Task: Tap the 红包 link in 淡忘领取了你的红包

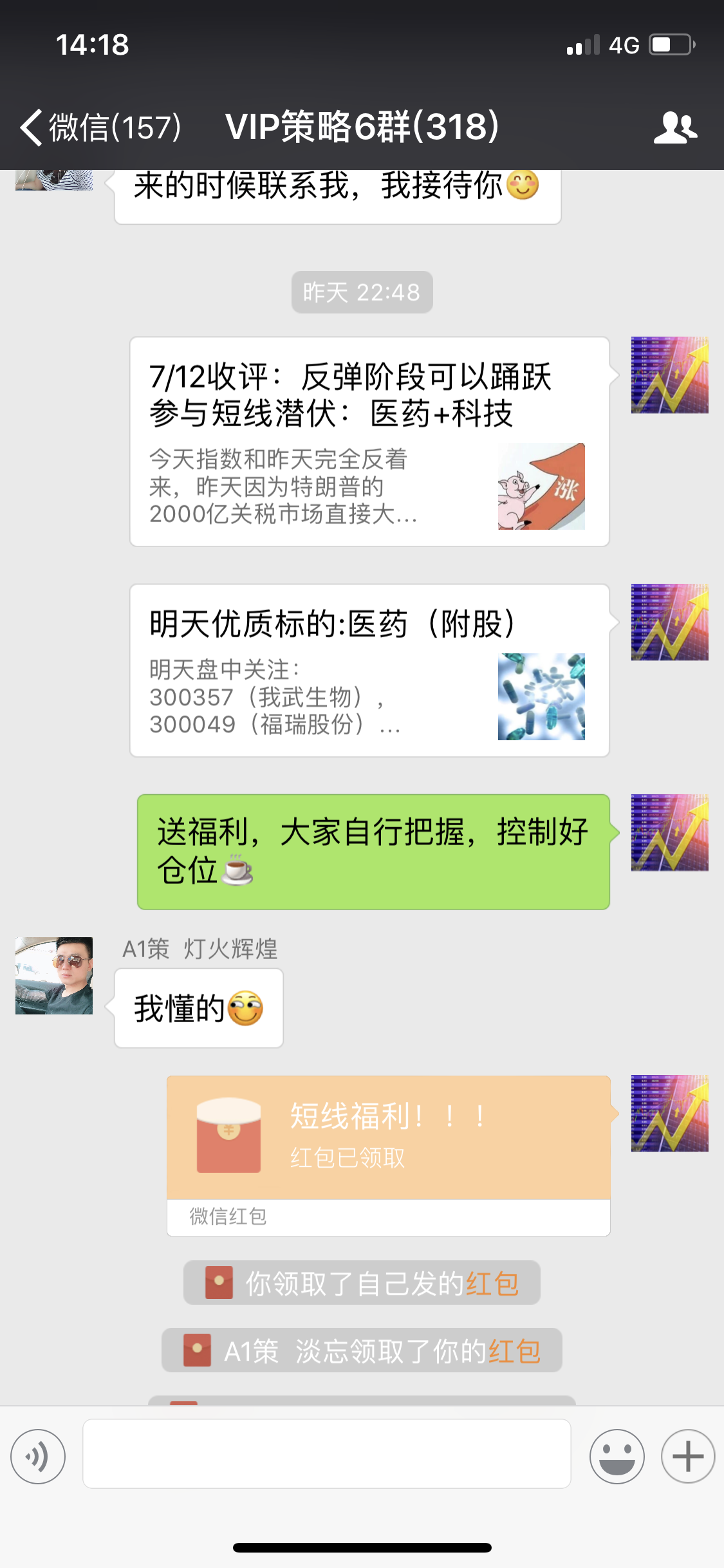Action: pos(514,1351)
